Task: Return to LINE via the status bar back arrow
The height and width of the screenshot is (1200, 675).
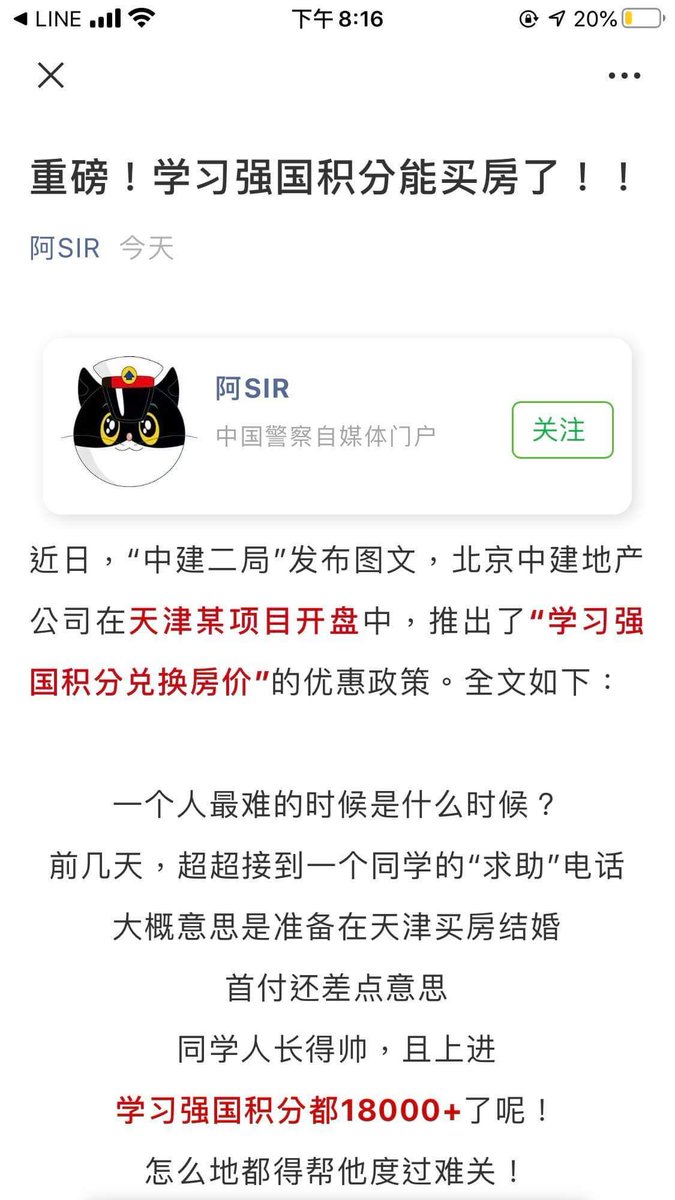Action: click(45, 18)
